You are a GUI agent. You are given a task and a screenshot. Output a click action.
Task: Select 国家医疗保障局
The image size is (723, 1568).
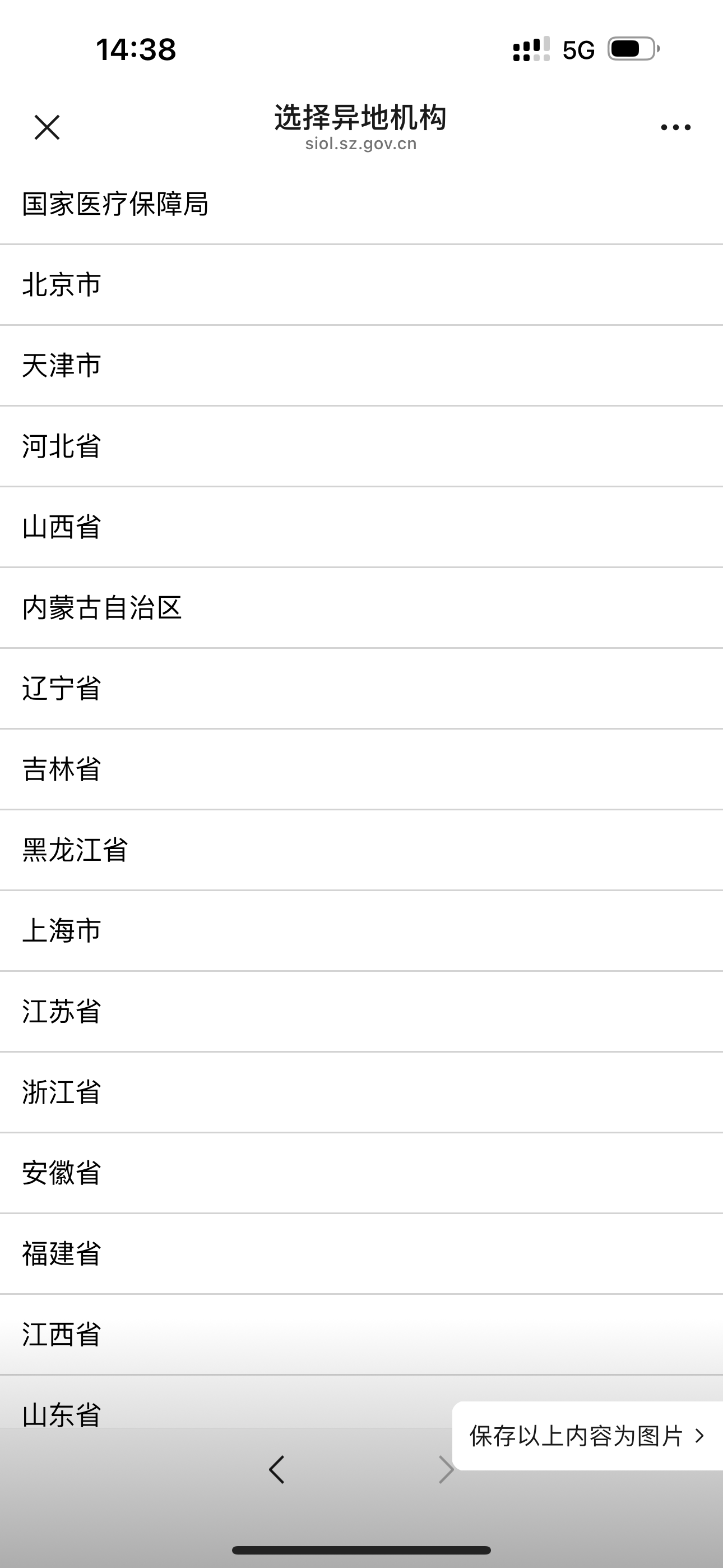point(361,204)
